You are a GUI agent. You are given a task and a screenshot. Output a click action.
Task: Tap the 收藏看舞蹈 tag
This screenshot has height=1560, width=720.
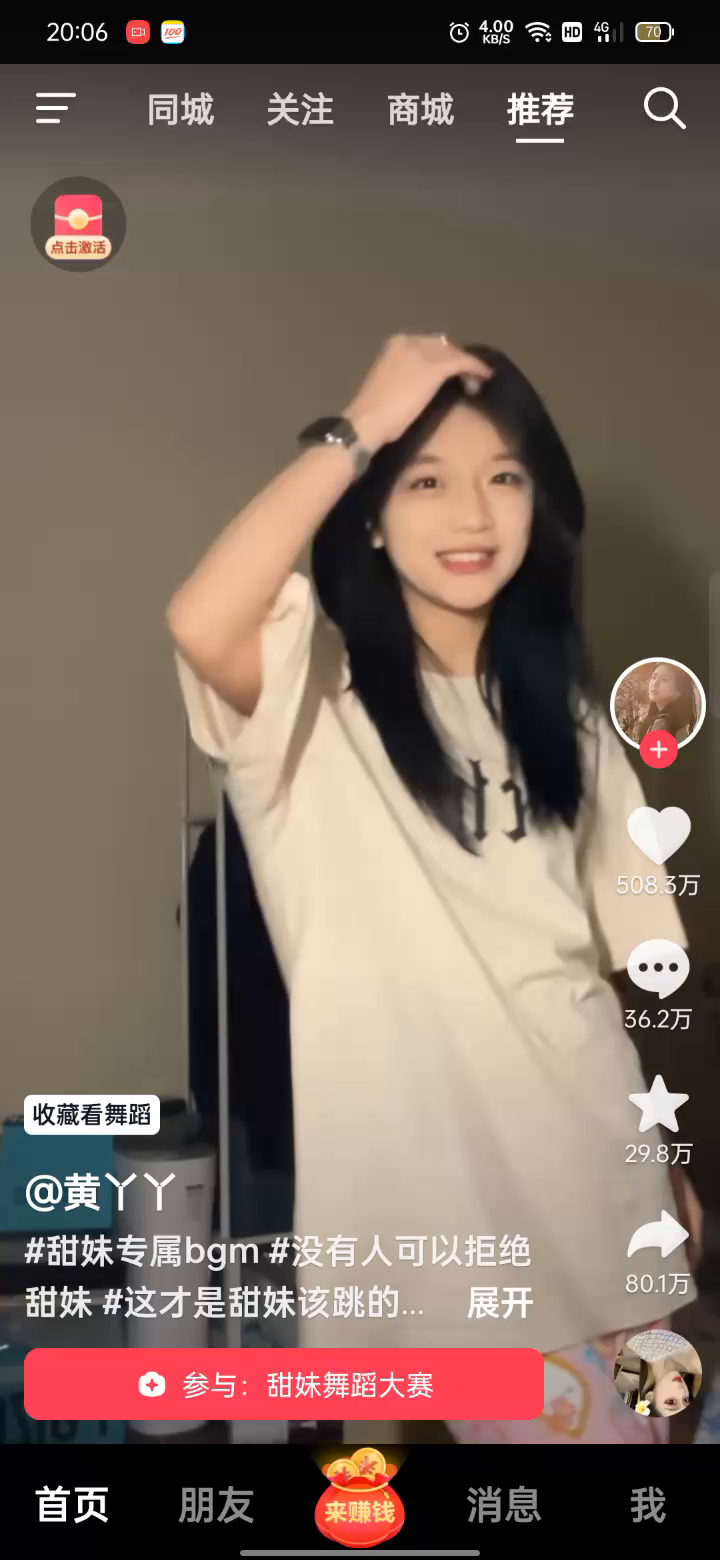tap(92, 1114)
